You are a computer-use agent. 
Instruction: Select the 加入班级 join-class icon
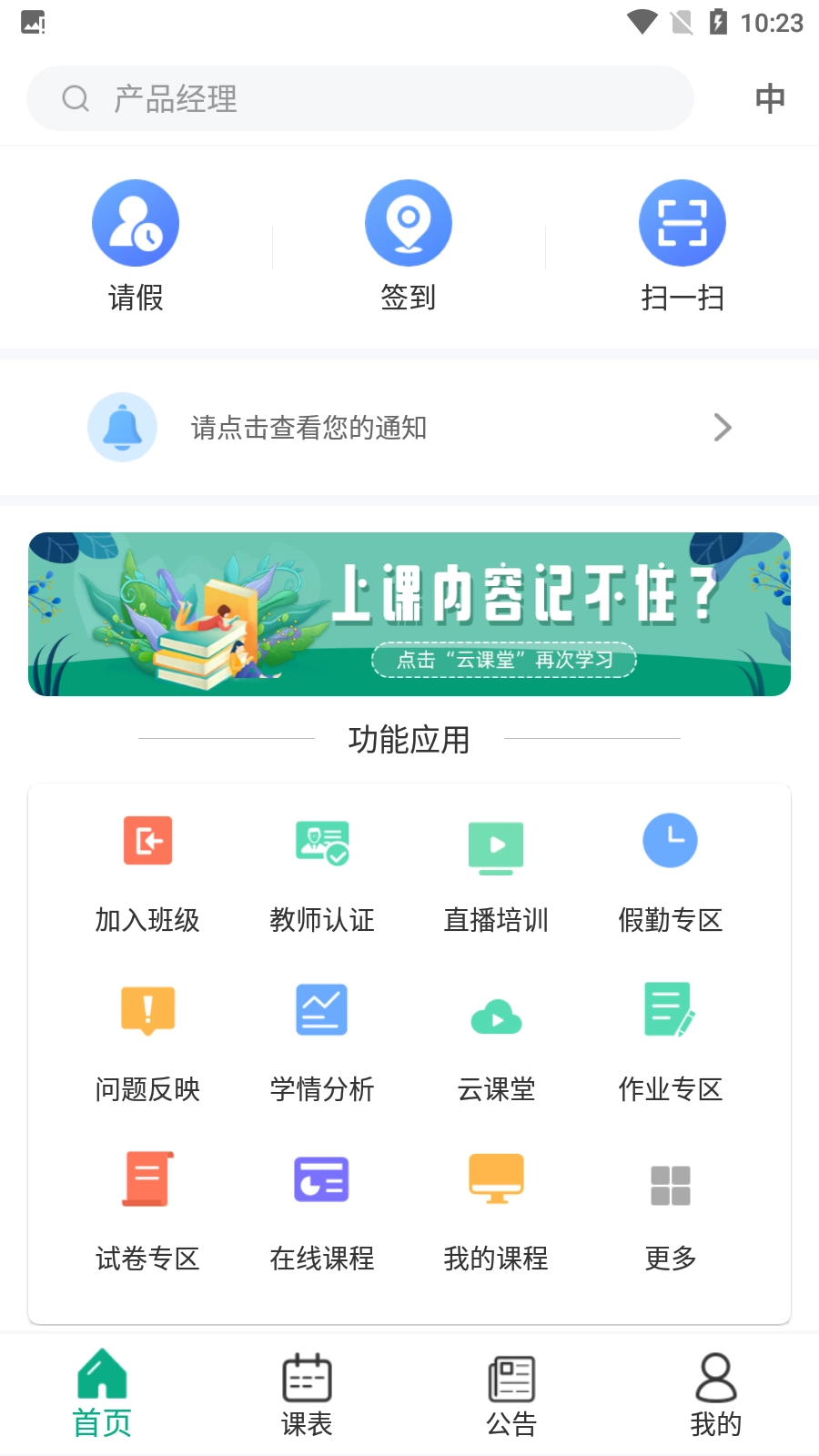[147, 841]
